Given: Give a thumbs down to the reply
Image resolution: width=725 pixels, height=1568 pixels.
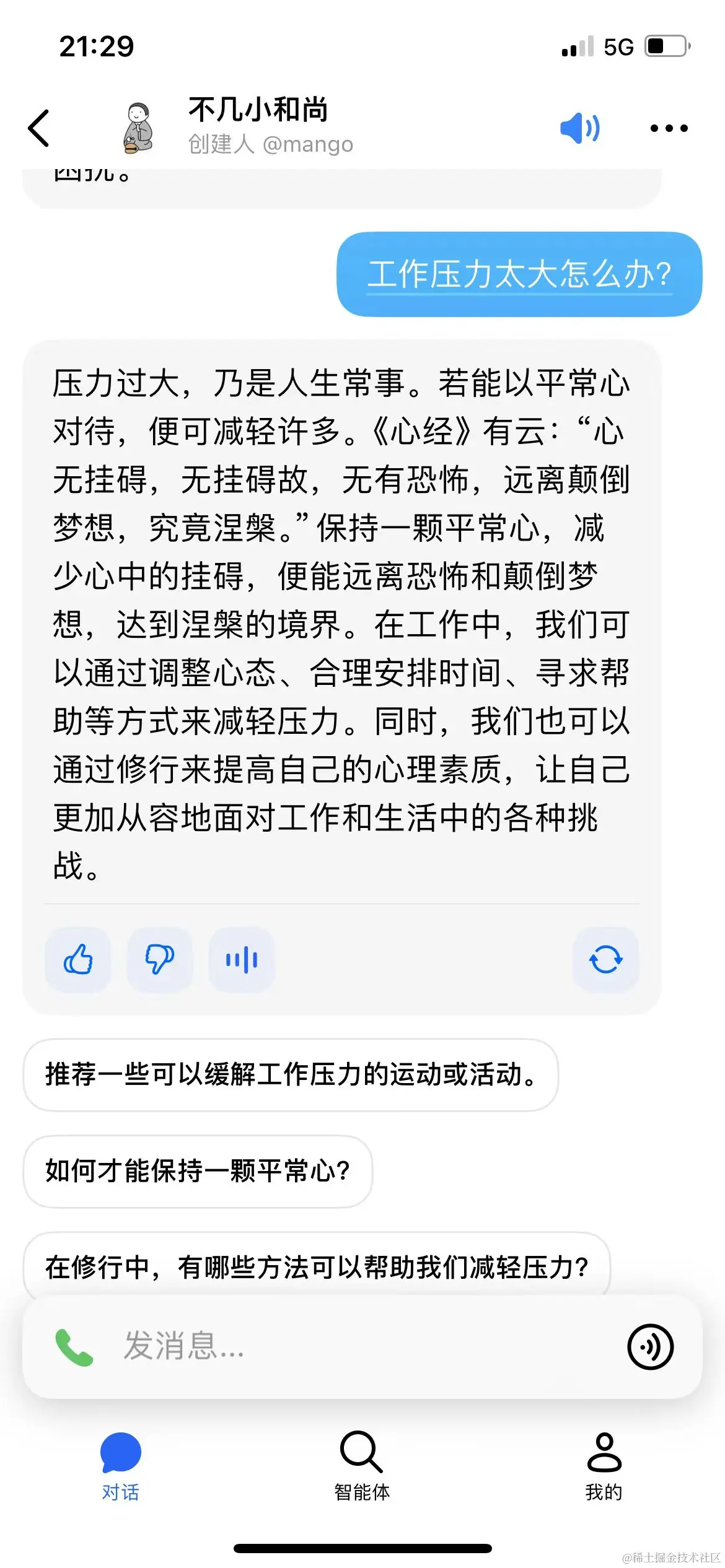Looking at the screenshot, I should tap(159, 959).
